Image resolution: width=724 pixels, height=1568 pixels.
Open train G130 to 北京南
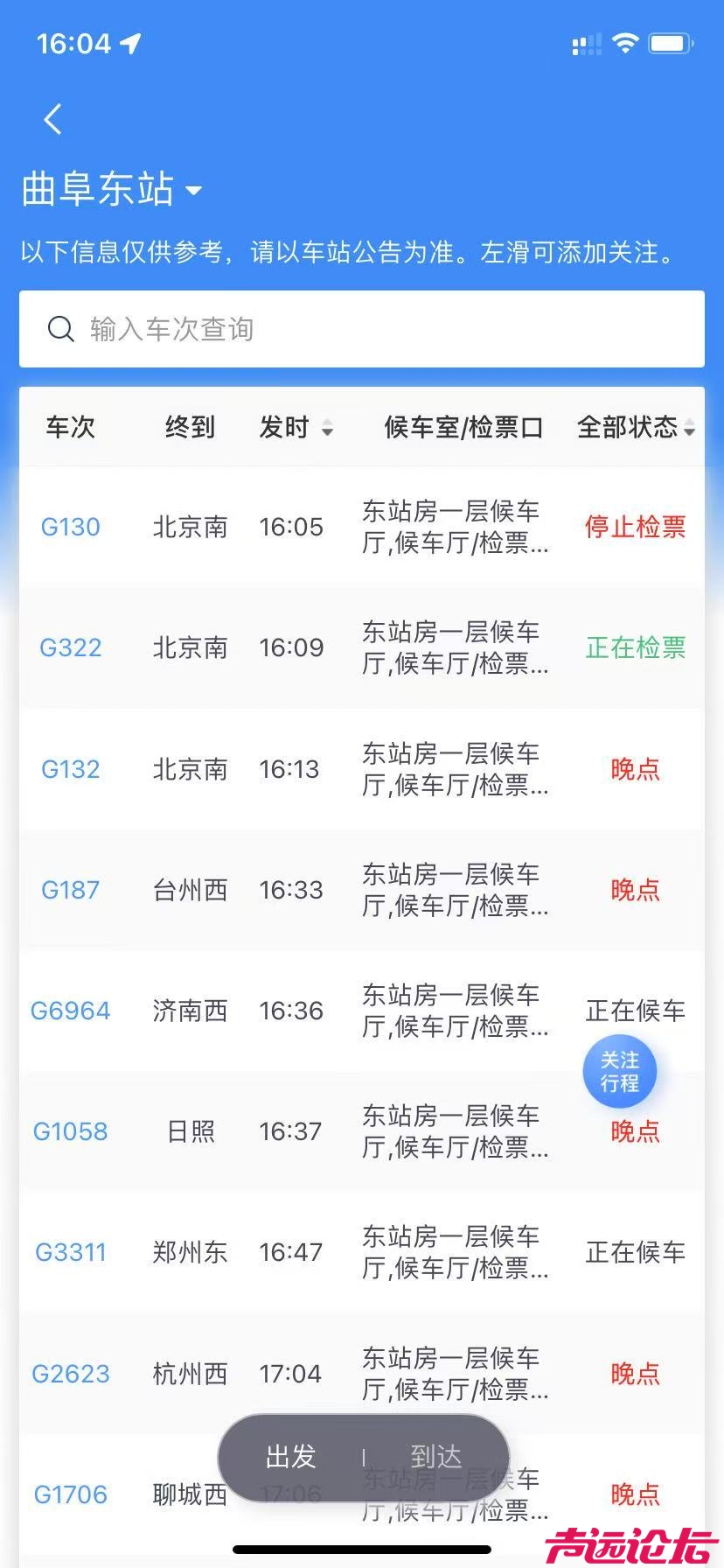tap(71, 527)
